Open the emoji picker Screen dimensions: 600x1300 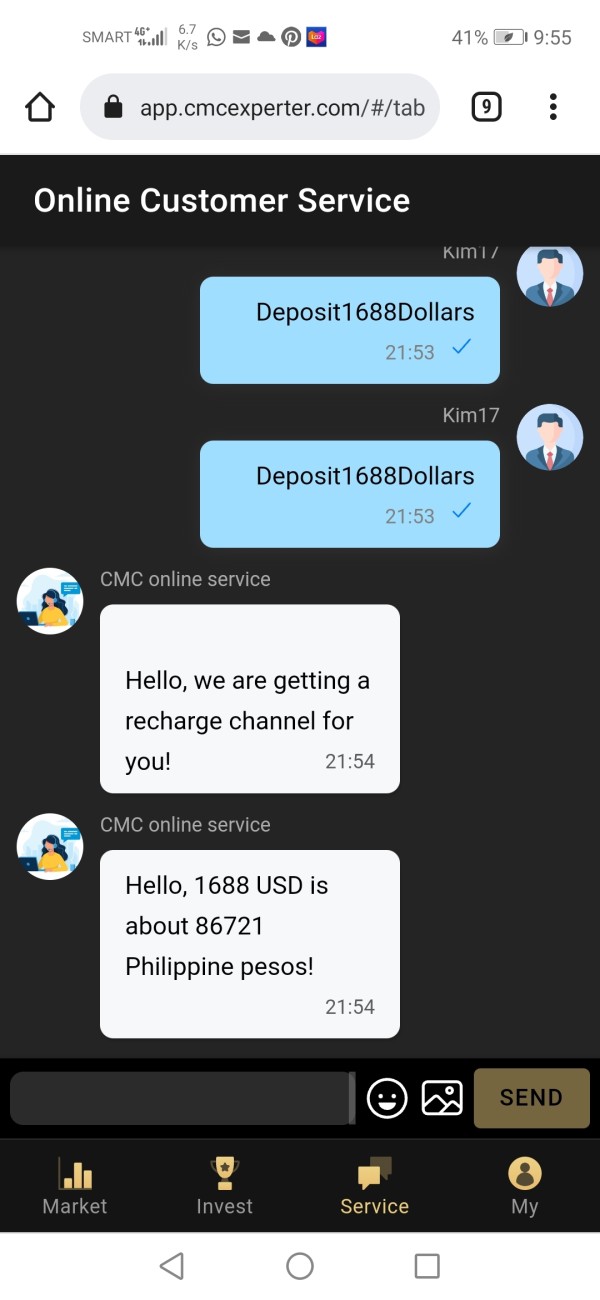pyautogui.click(x=387, y=1098)
